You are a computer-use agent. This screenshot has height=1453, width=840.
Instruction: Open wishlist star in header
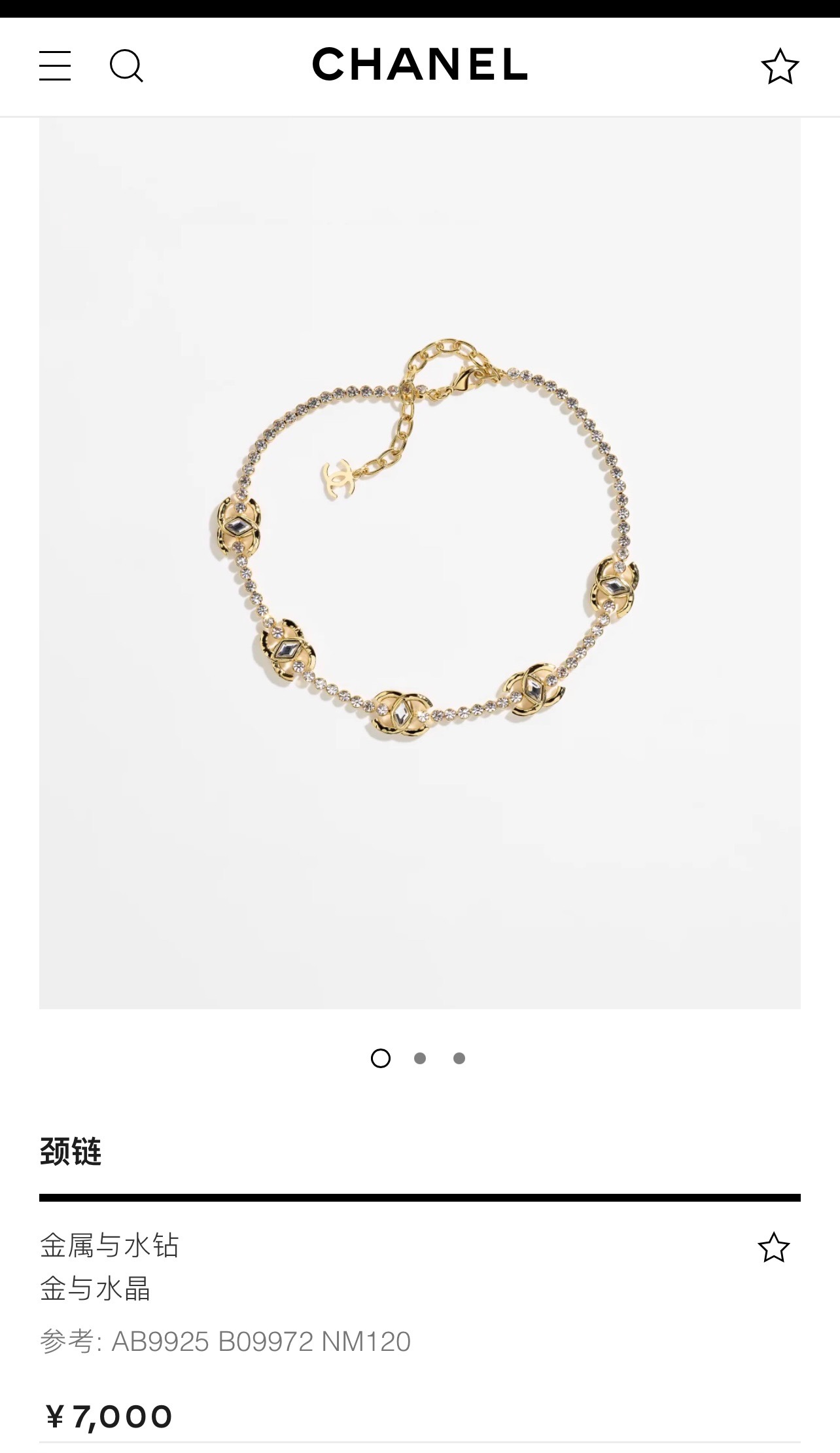point(780,66)
